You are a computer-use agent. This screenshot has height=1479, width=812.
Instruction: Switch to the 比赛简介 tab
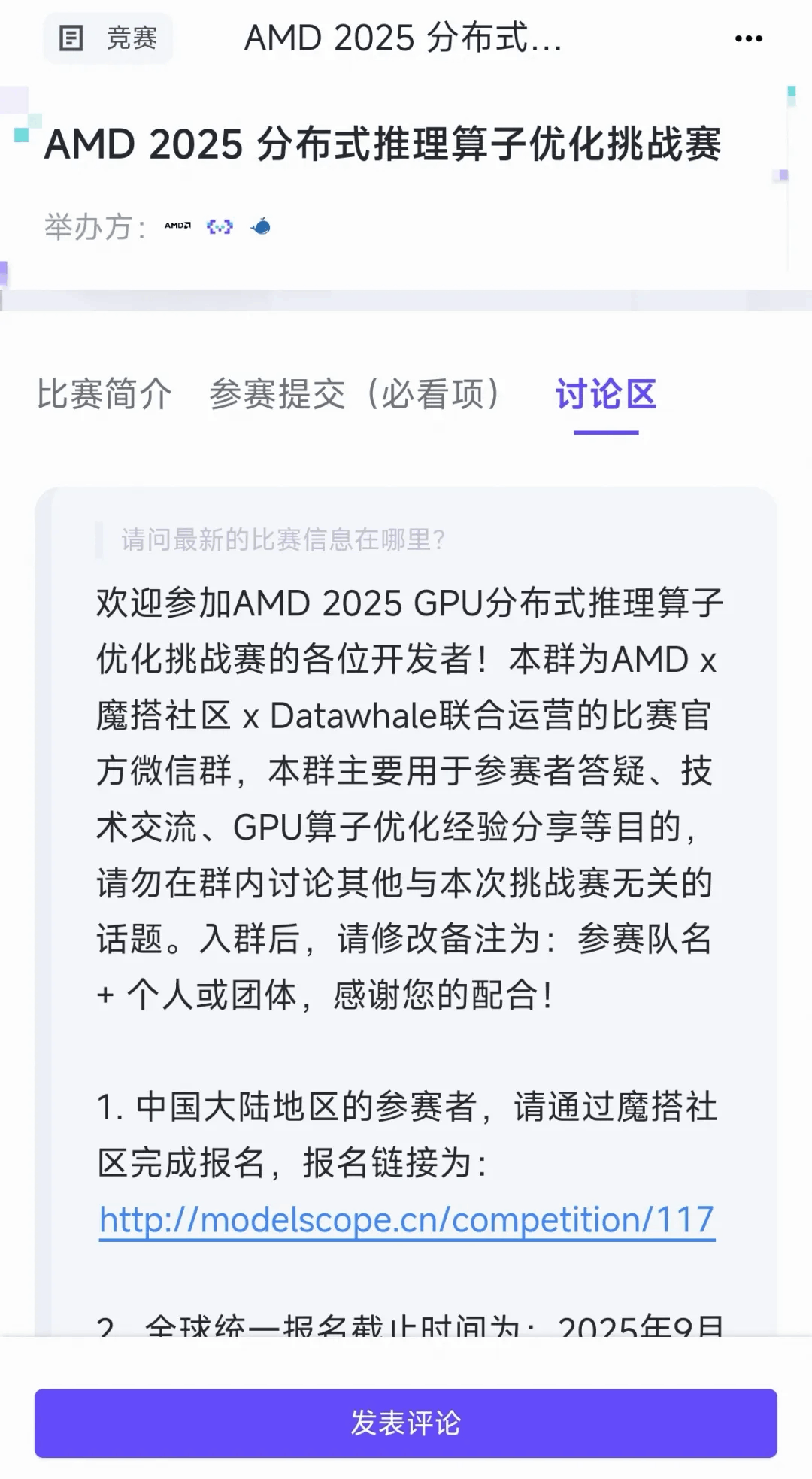point(105,394)
